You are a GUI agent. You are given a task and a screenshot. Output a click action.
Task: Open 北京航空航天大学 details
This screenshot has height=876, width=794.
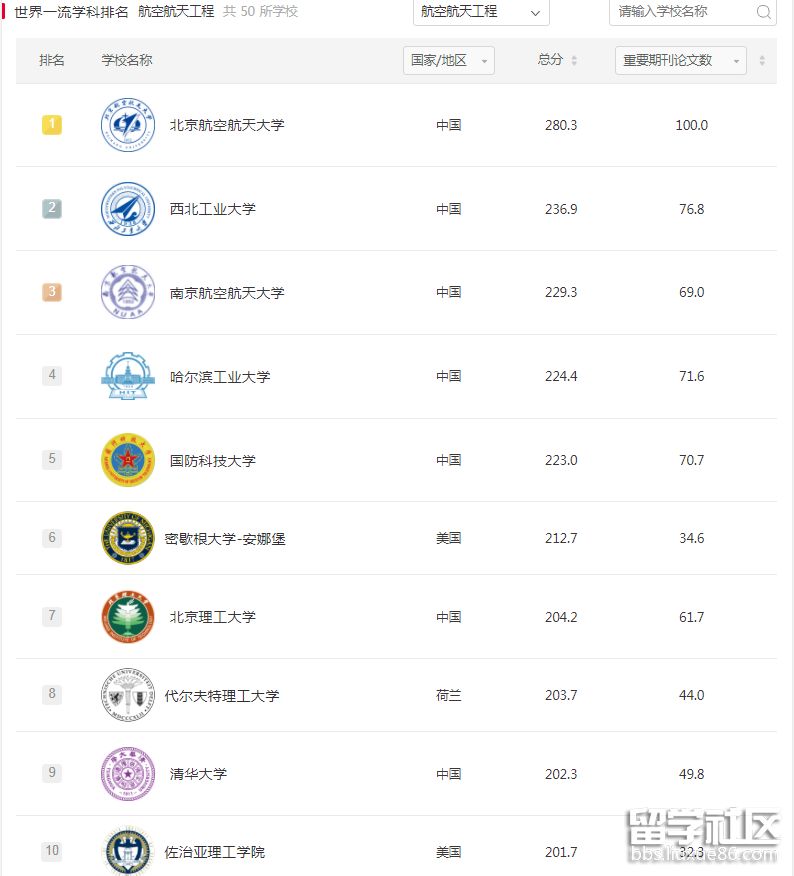tap(227, 125)
